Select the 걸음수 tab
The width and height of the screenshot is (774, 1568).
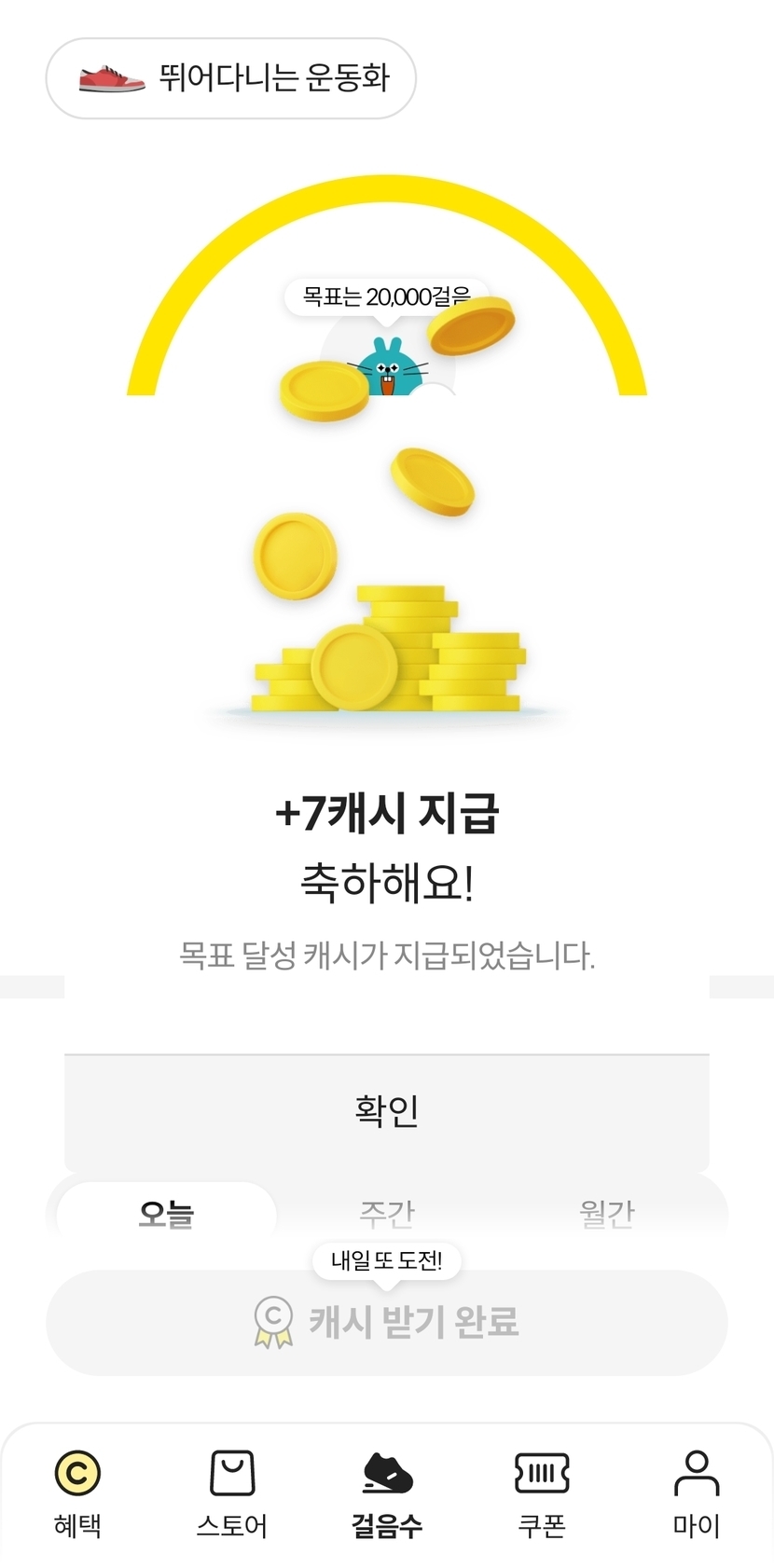point(387,1493)
